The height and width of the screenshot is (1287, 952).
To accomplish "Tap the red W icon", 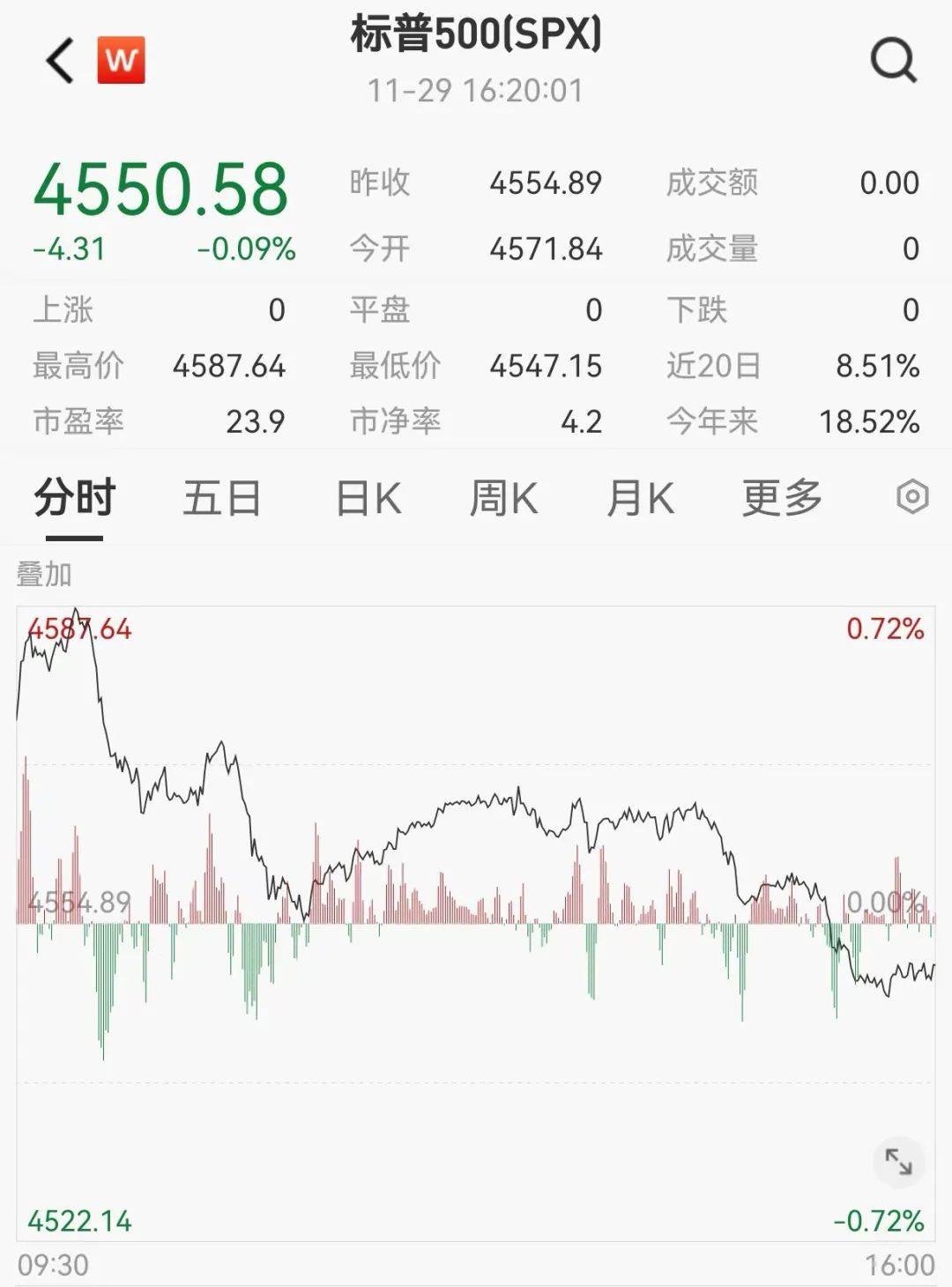I will coord(121,61).
